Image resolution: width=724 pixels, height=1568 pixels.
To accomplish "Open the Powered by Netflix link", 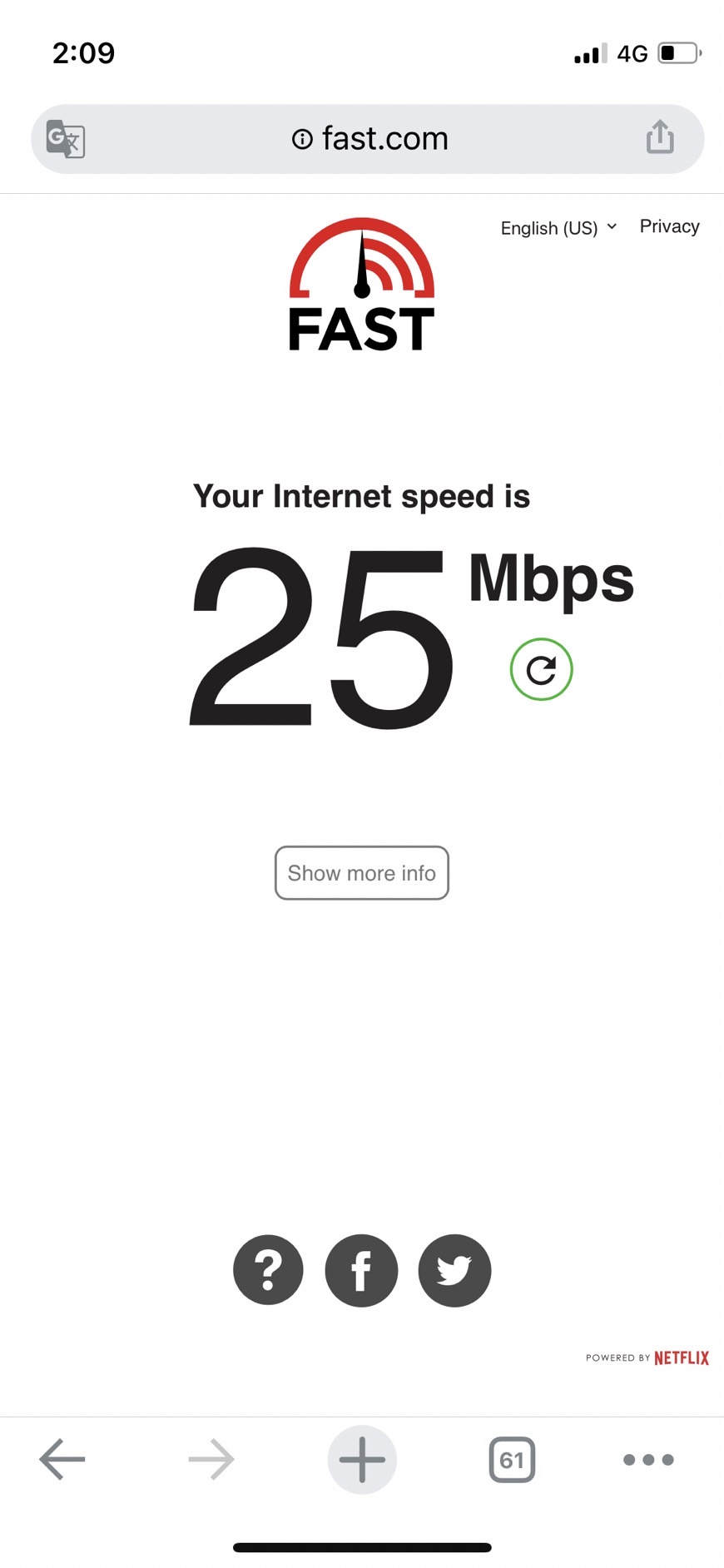I will 647,1357.
